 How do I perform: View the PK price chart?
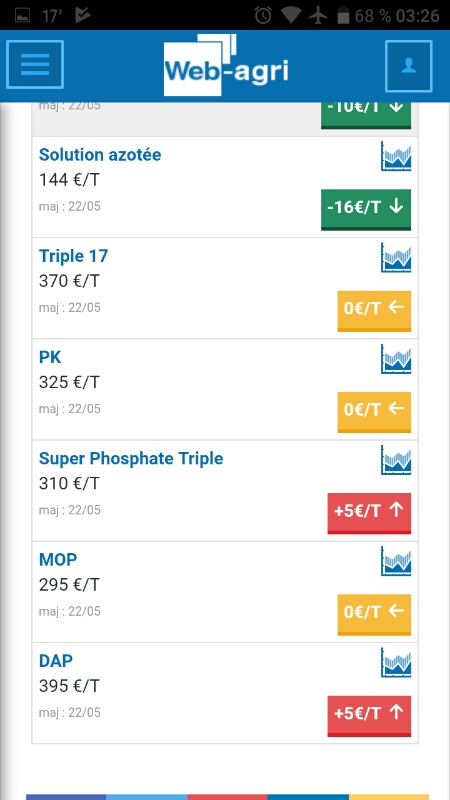coord(396,358)
